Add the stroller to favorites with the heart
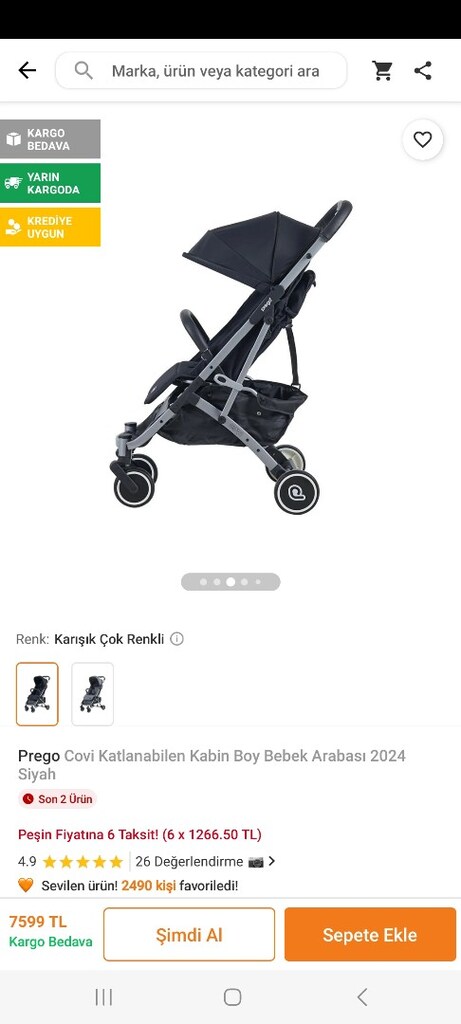The image size is (461, 1024). pos(422,140)
